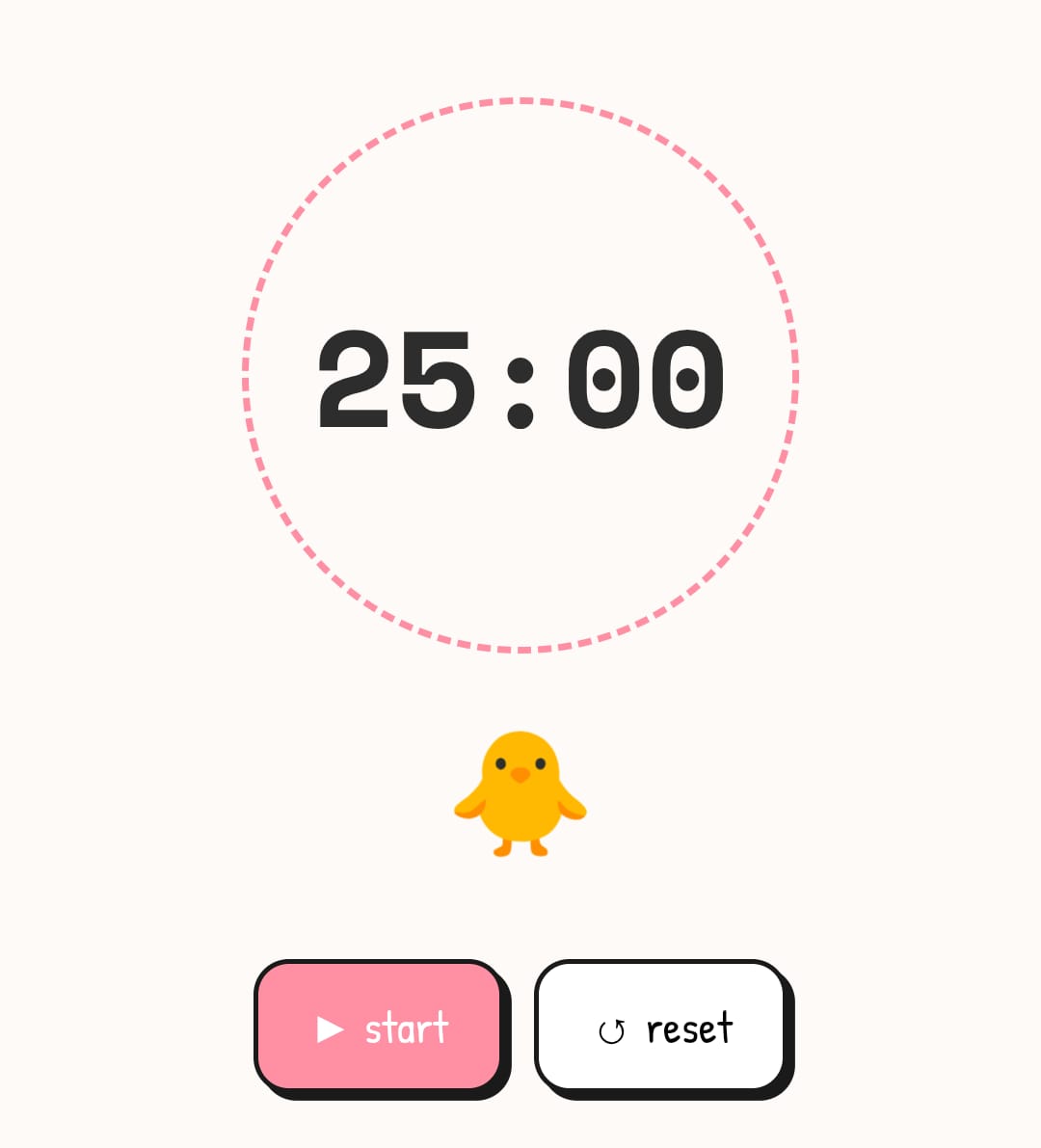This screenshot has height=1148, width=1041.
Task: Start the pomodoro timer
Action: coord(381,1025)
